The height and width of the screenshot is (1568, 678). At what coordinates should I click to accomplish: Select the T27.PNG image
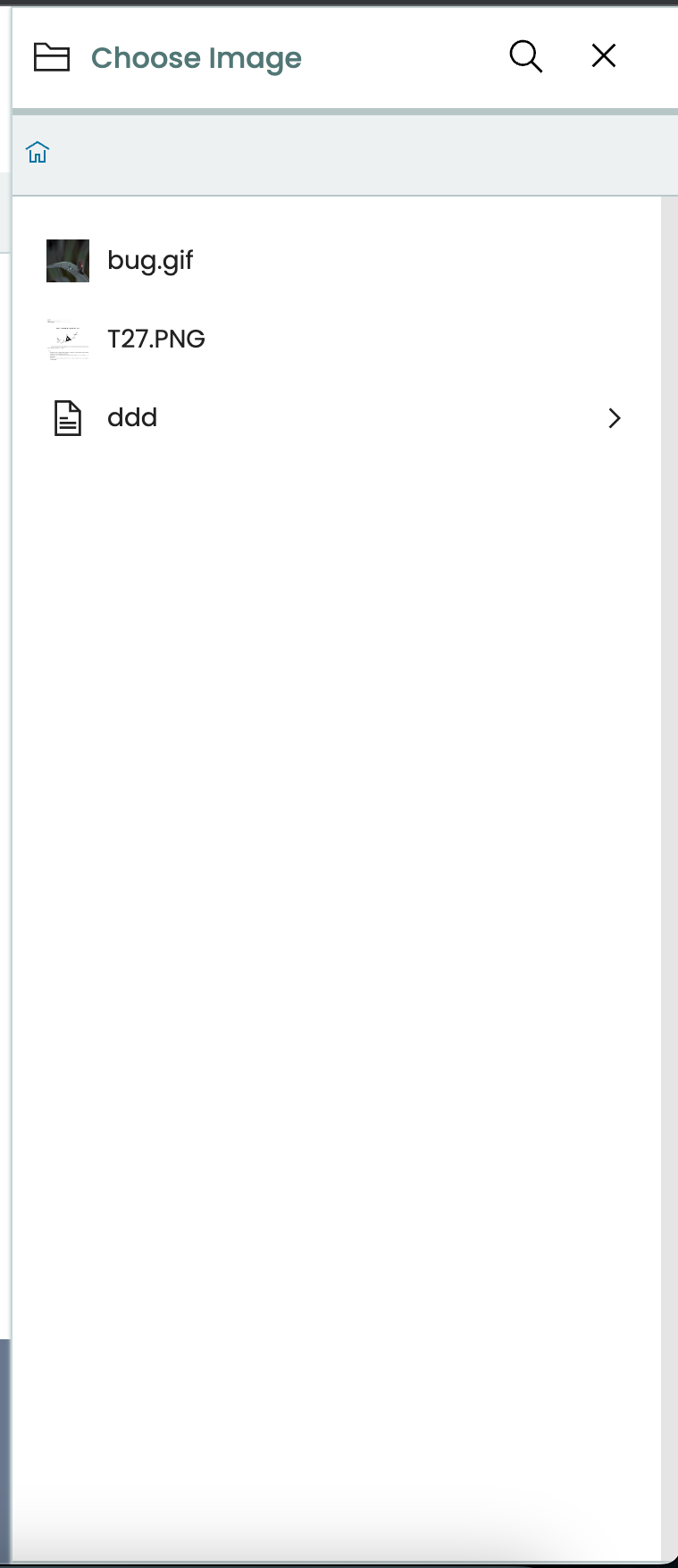pyautogui.click(x=155, y=339)
